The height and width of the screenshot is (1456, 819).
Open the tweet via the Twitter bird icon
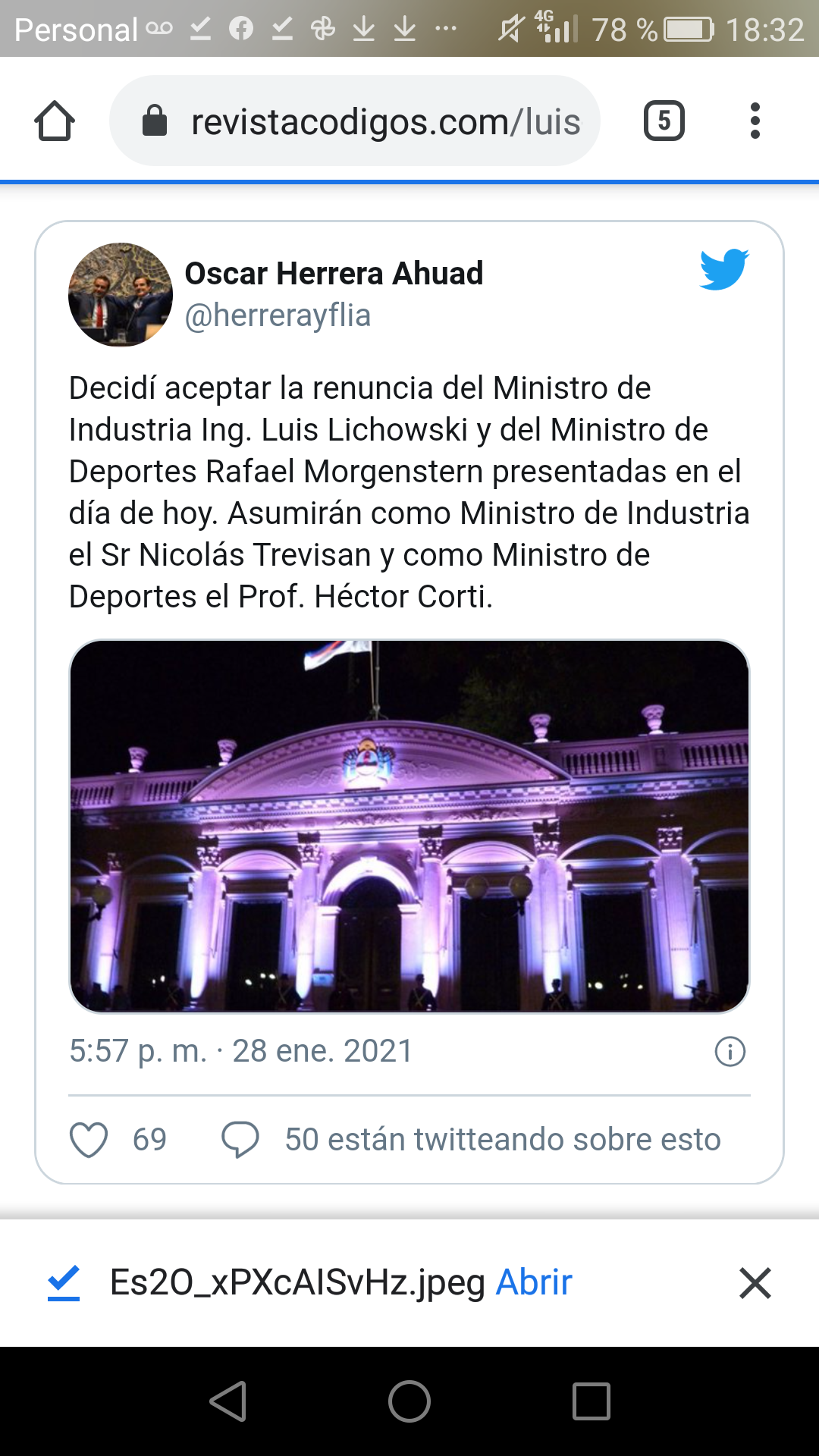click(x=723, y=269)
